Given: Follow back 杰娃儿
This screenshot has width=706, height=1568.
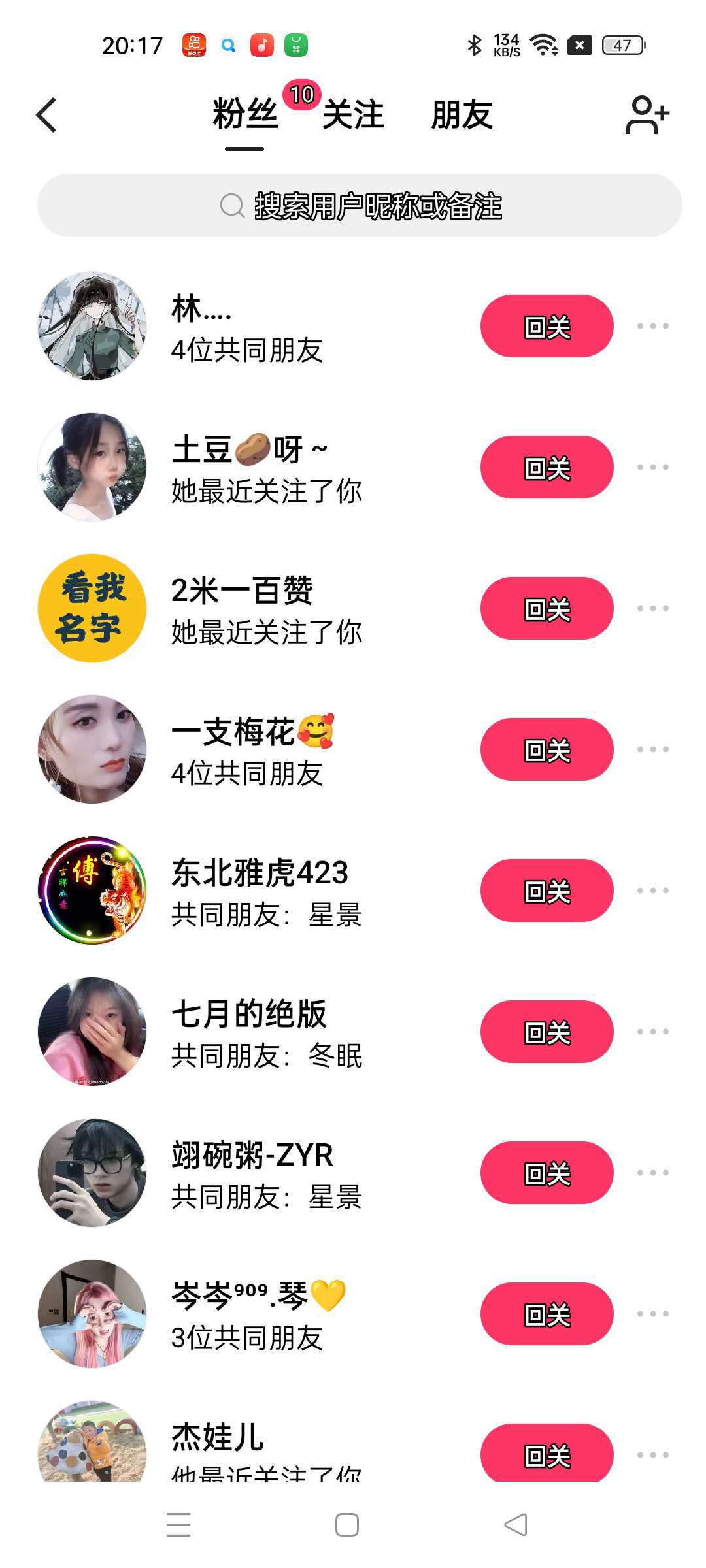Looking at the screenshot, I should pos(546,1454).
